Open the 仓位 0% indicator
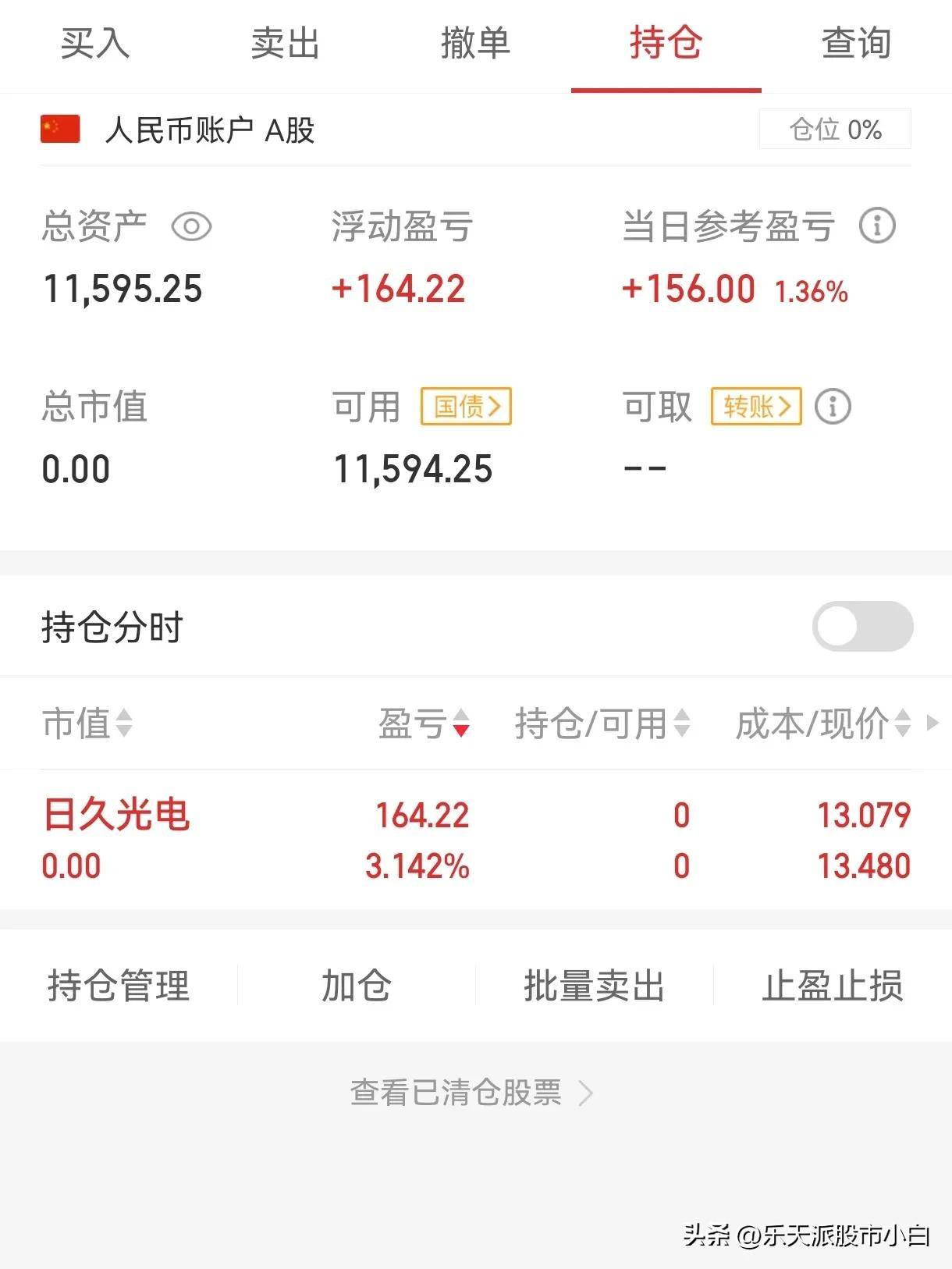This screenshot has width=952, height=1269. [834, 130]
